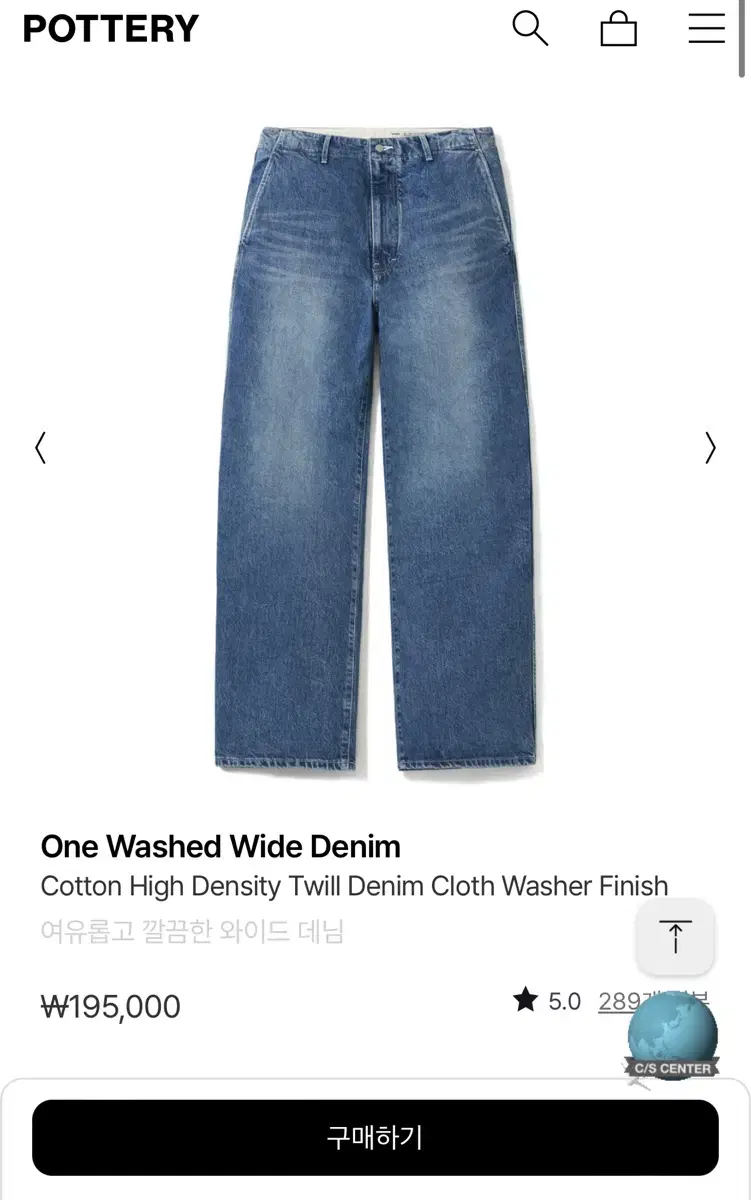Open the hamburger navigation icon
This screenshot has height=1200, width=751.
[706, 29]
